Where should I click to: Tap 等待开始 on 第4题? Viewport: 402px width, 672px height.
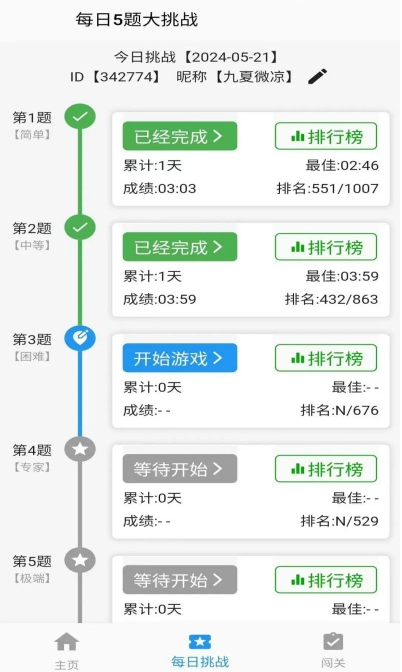180,469
